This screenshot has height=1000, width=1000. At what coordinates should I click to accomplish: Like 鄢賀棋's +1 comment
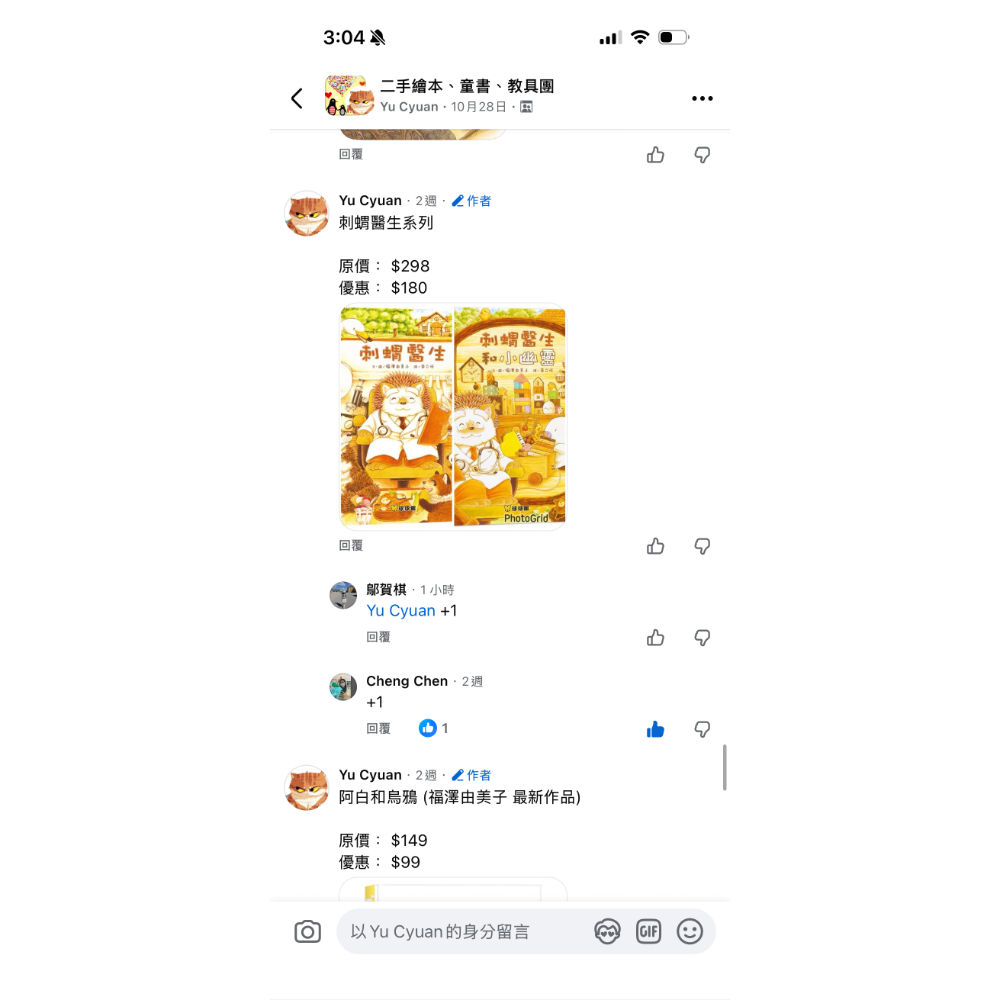(656, 638)
